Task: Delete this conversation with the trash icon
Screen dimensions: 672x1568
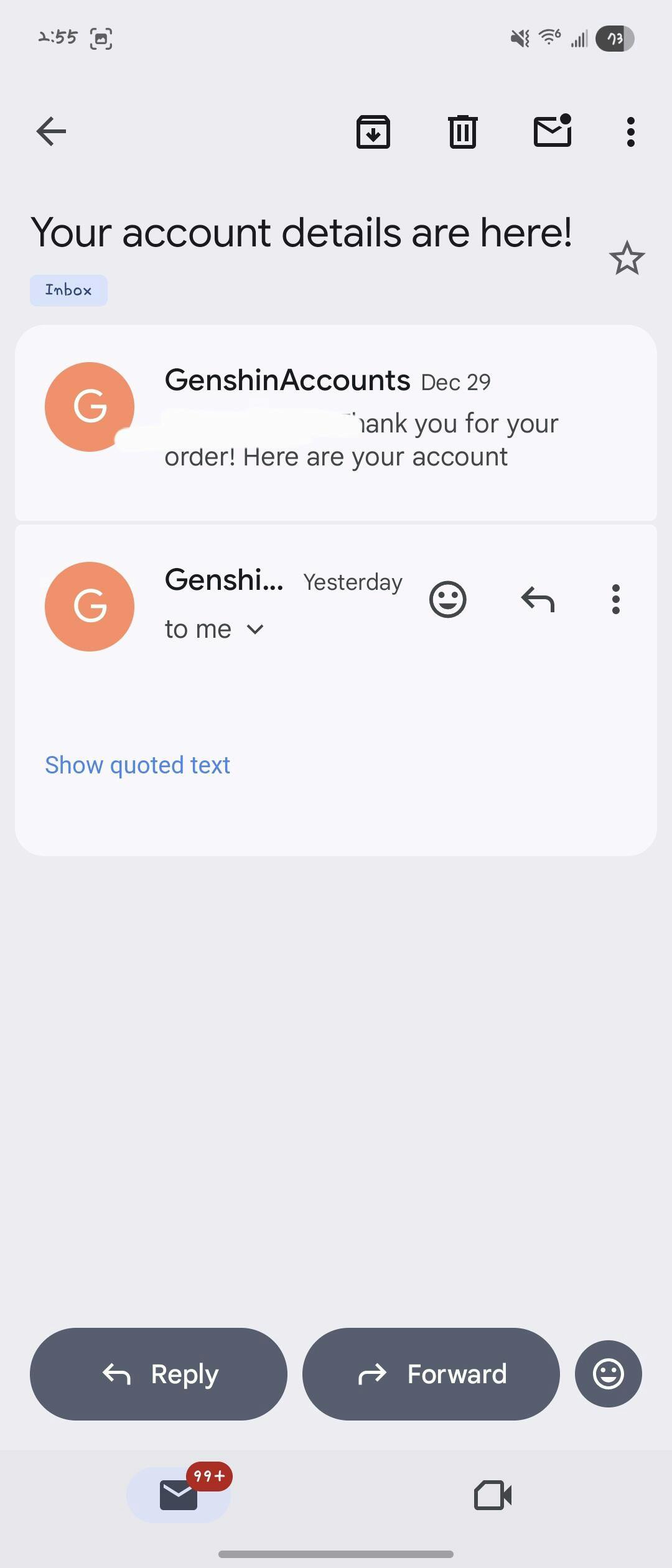Action: click(x=463, y=131)
